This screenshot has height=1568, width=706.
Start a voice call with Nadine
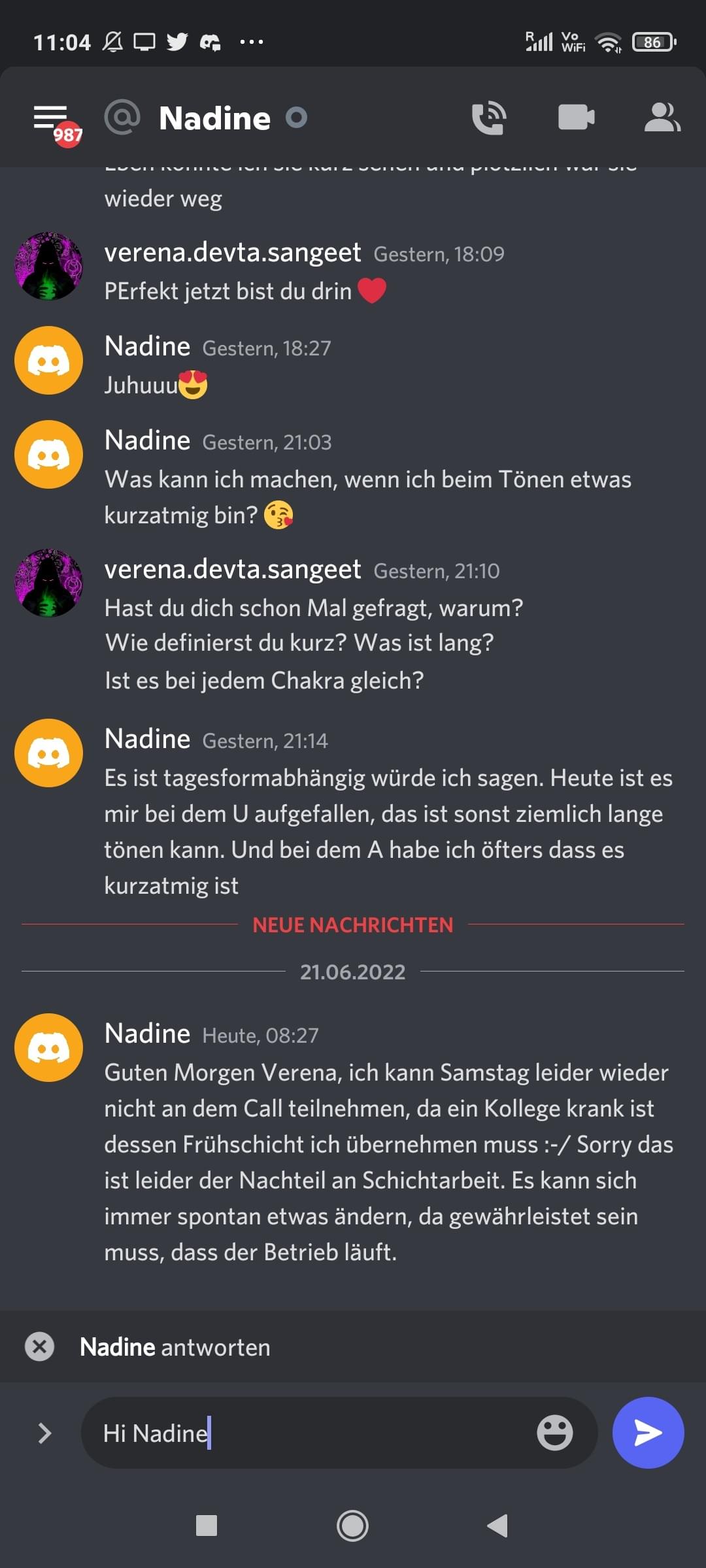(x=488, y=118)
